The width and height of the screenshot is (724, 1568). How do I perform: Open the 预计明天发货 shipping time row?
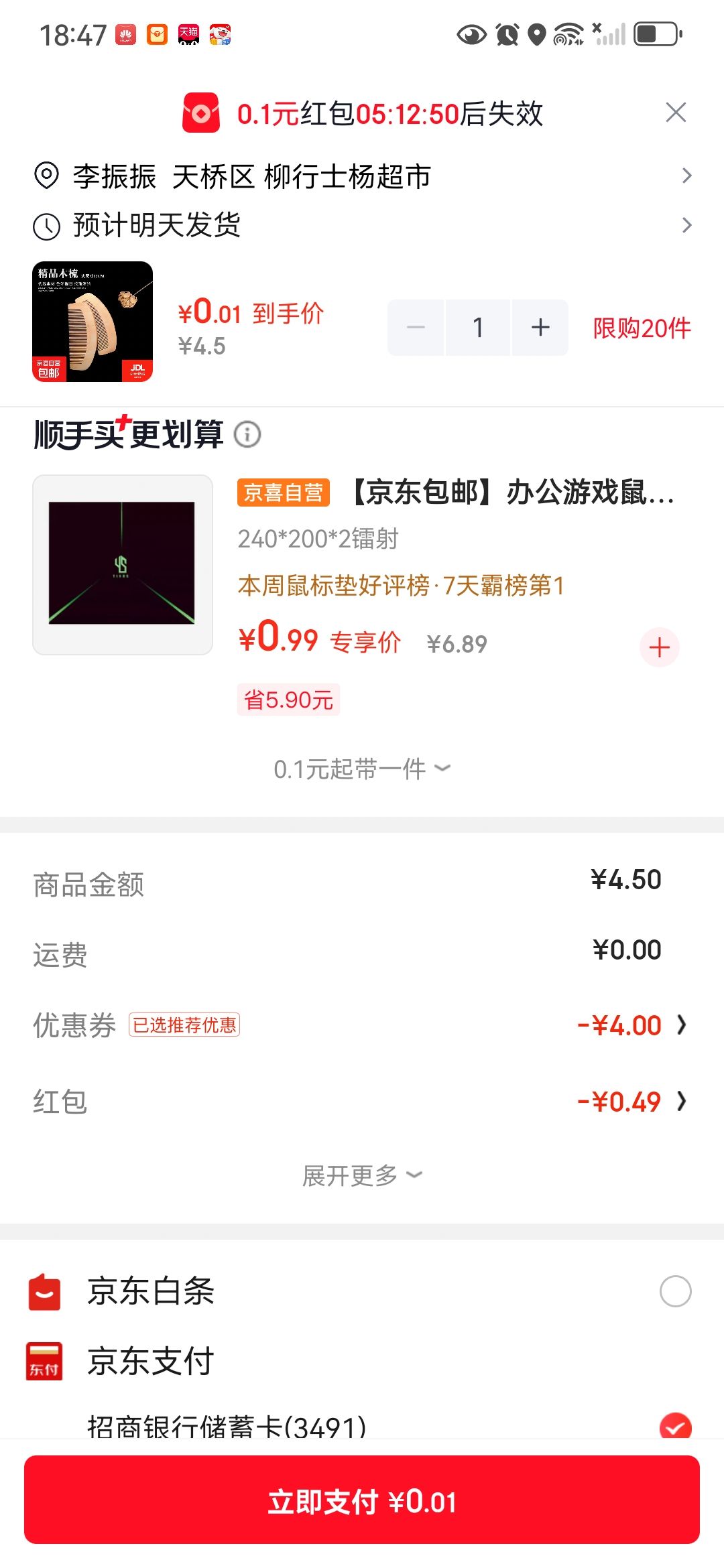click(x=362, y=225)
